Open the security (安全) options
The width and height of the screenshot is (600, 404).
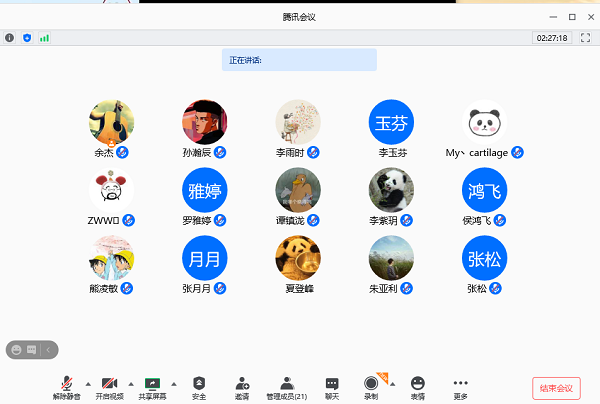[x=199, y=385]
